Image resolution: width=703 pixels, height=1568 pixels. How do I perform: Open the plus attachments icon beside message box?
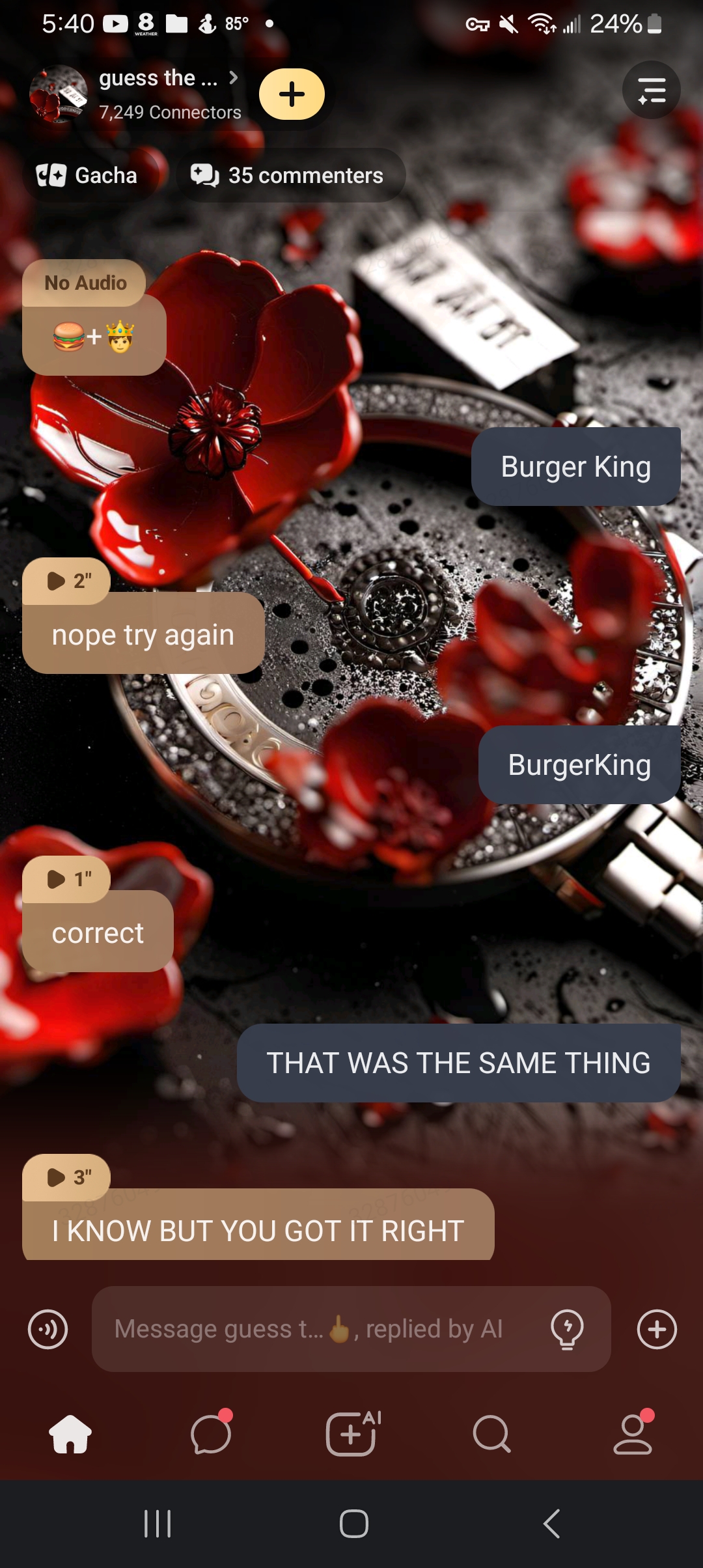pos(657,1329)
